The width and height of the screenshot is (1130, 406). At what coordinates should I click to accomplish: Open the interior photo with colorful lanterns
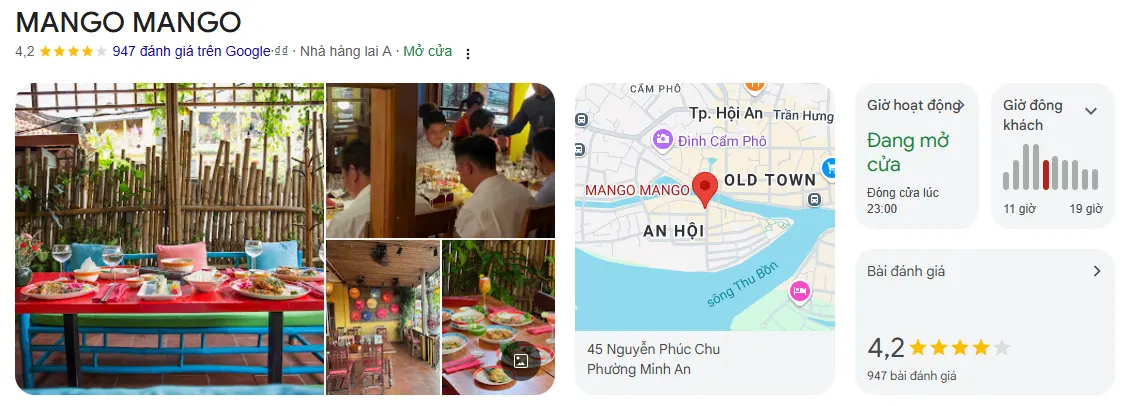pos(382,317)
